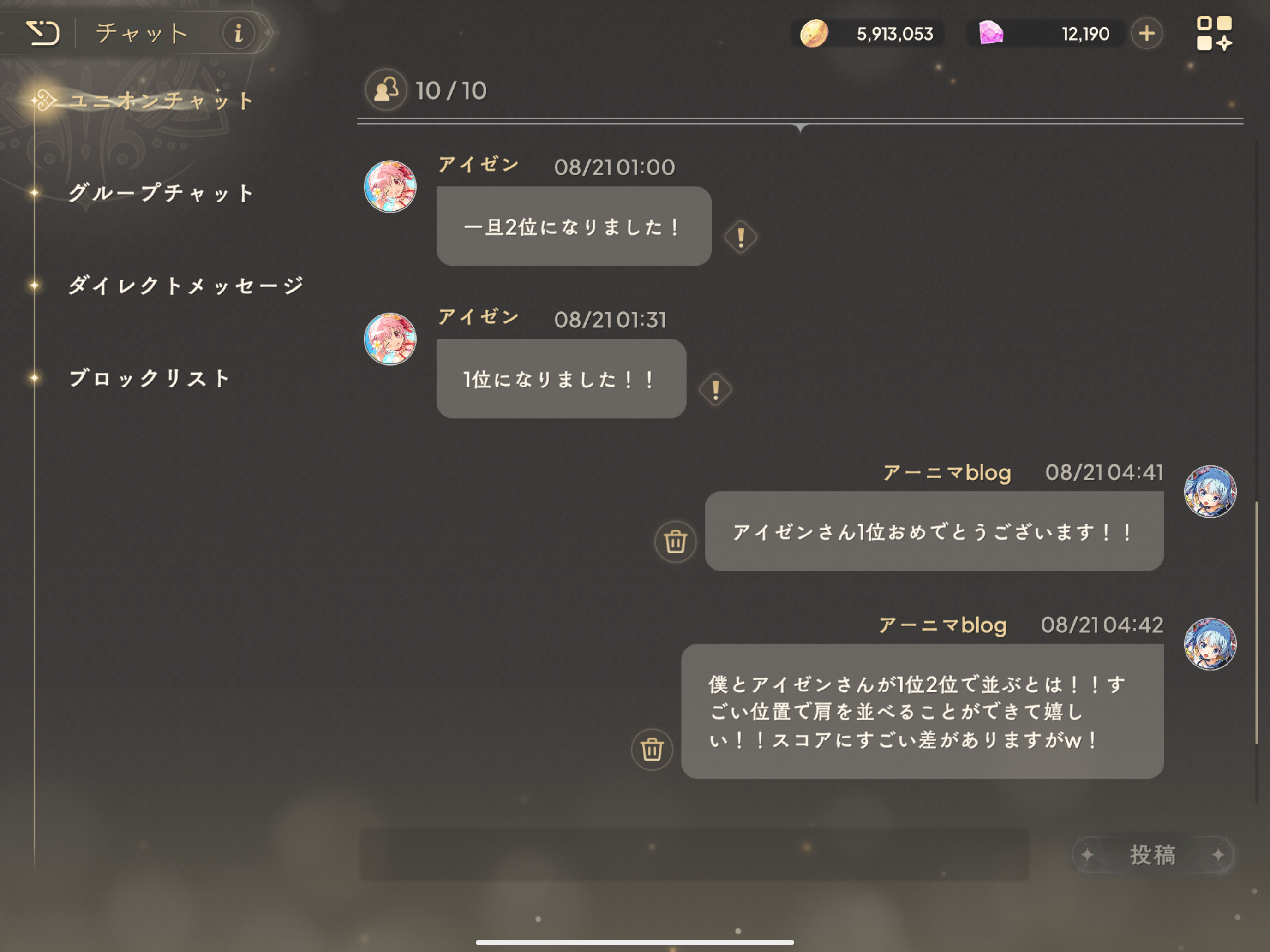Switch to ユニオンチャット tab
Viewport: 1270px width, 952px height.
[x=160, y=101]
